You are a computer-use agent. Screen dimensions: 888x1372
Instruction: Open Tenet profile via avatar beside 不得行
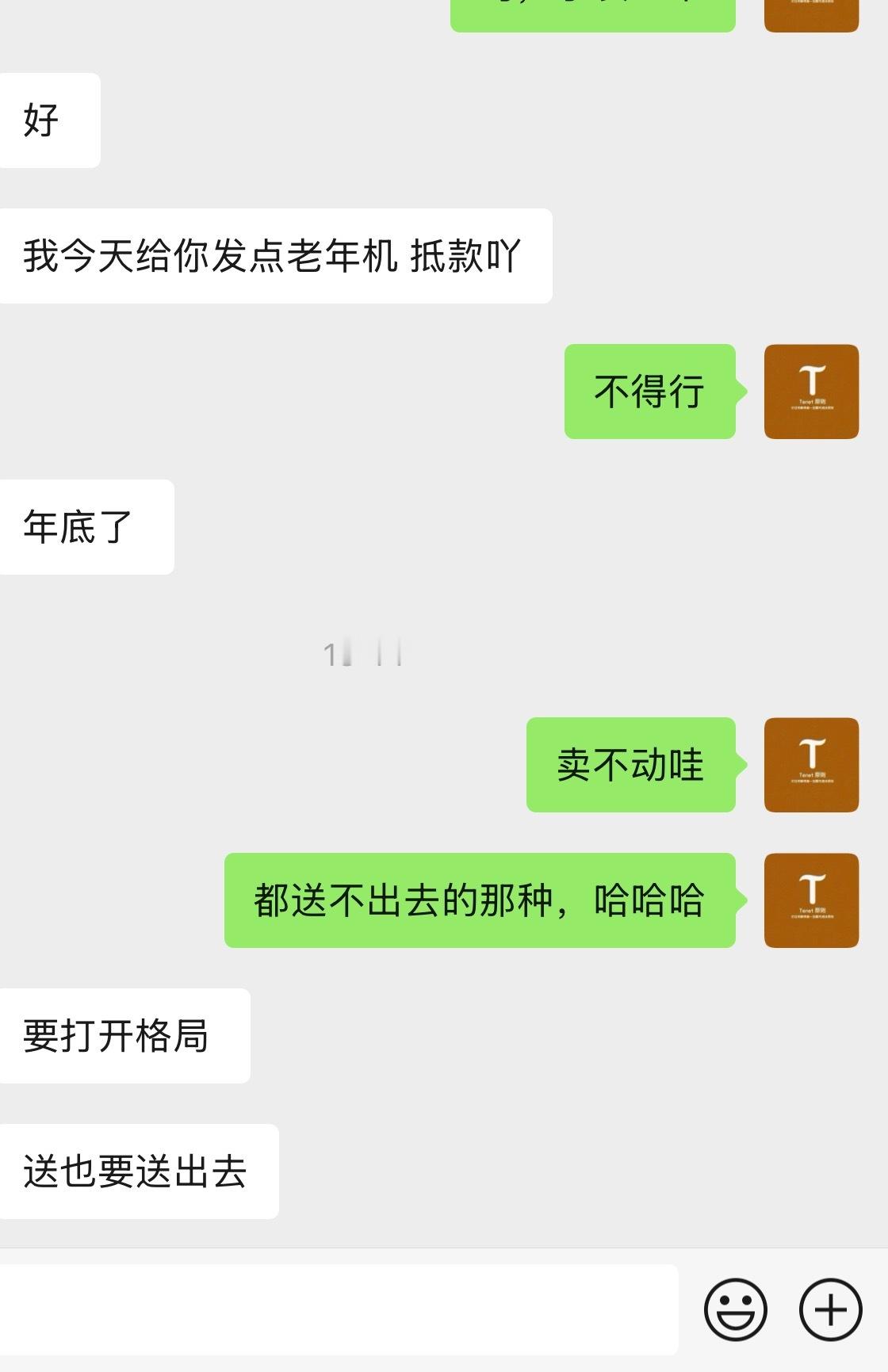pos(810,392)
